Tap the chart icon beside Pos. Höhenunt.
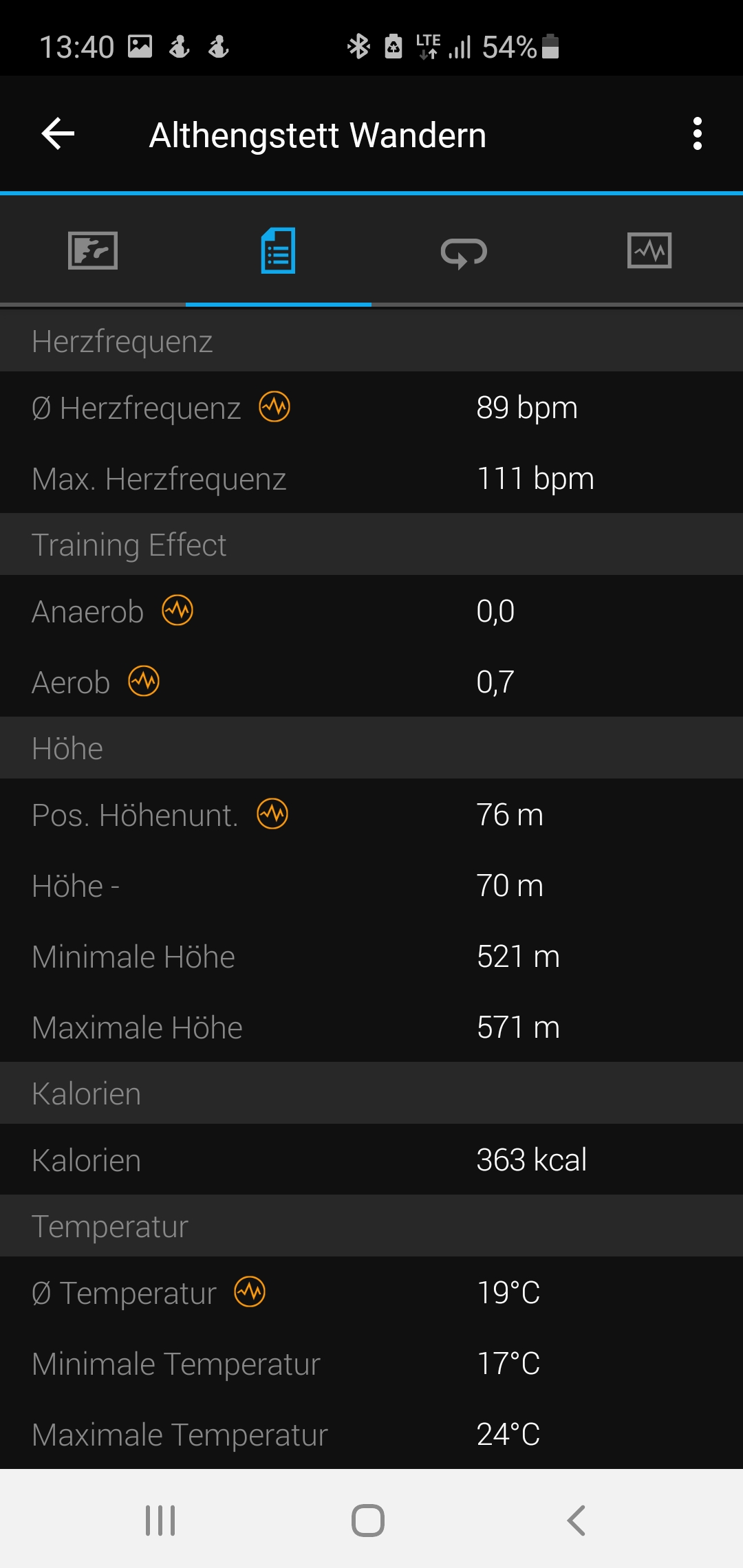Viewport: 743px width, 1568px height. 272,814
